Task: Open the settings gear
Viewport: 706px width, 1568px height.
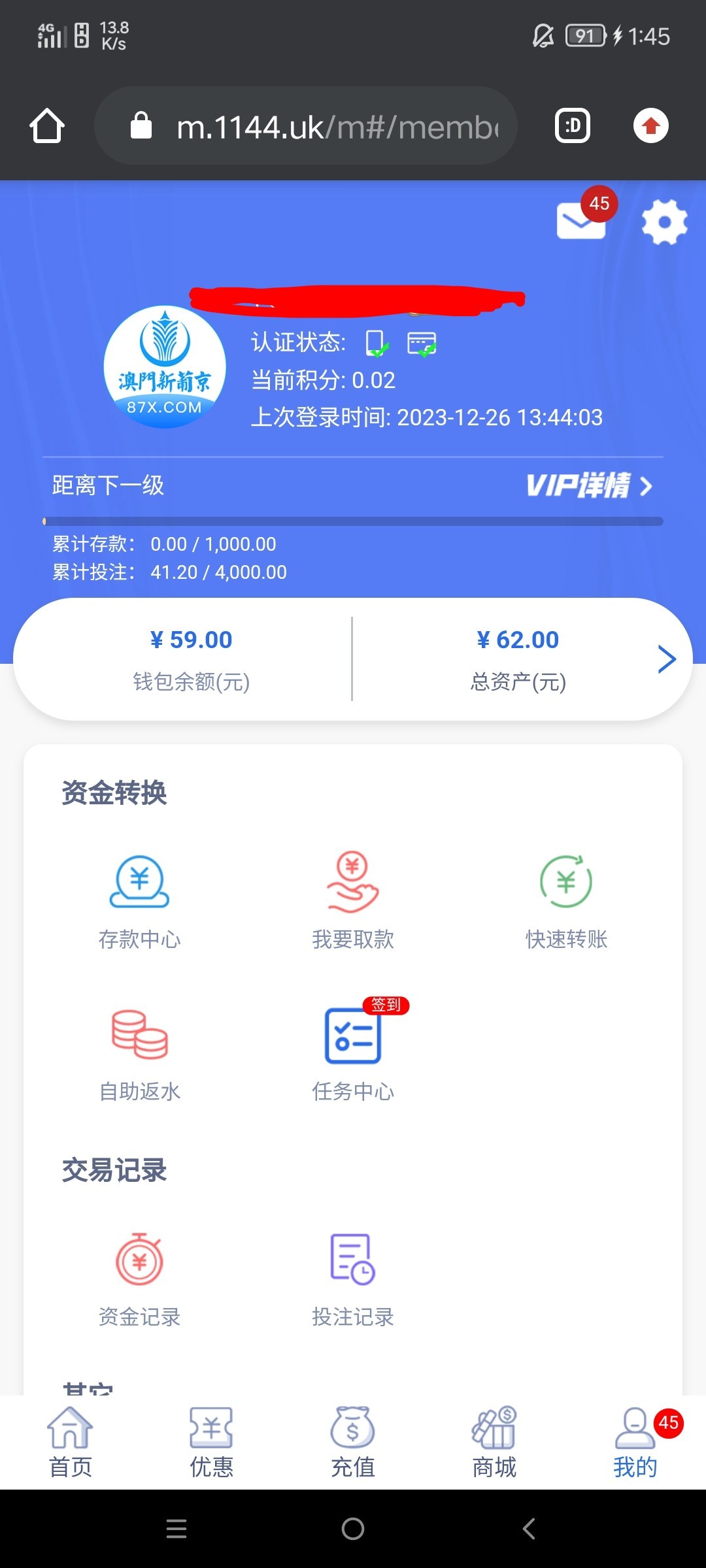Action: coord(664,222)
